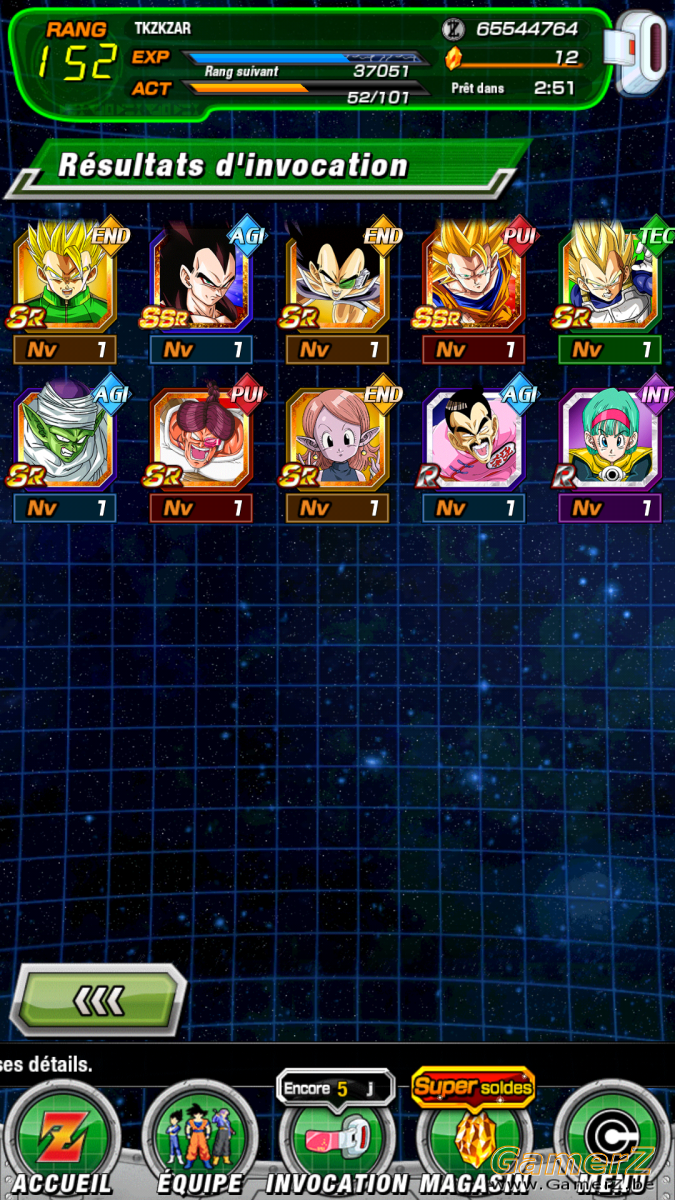The height and width of the screenshot is (1200, 675).
Task: Open the Invocation tab
Action: (337, 1138)
